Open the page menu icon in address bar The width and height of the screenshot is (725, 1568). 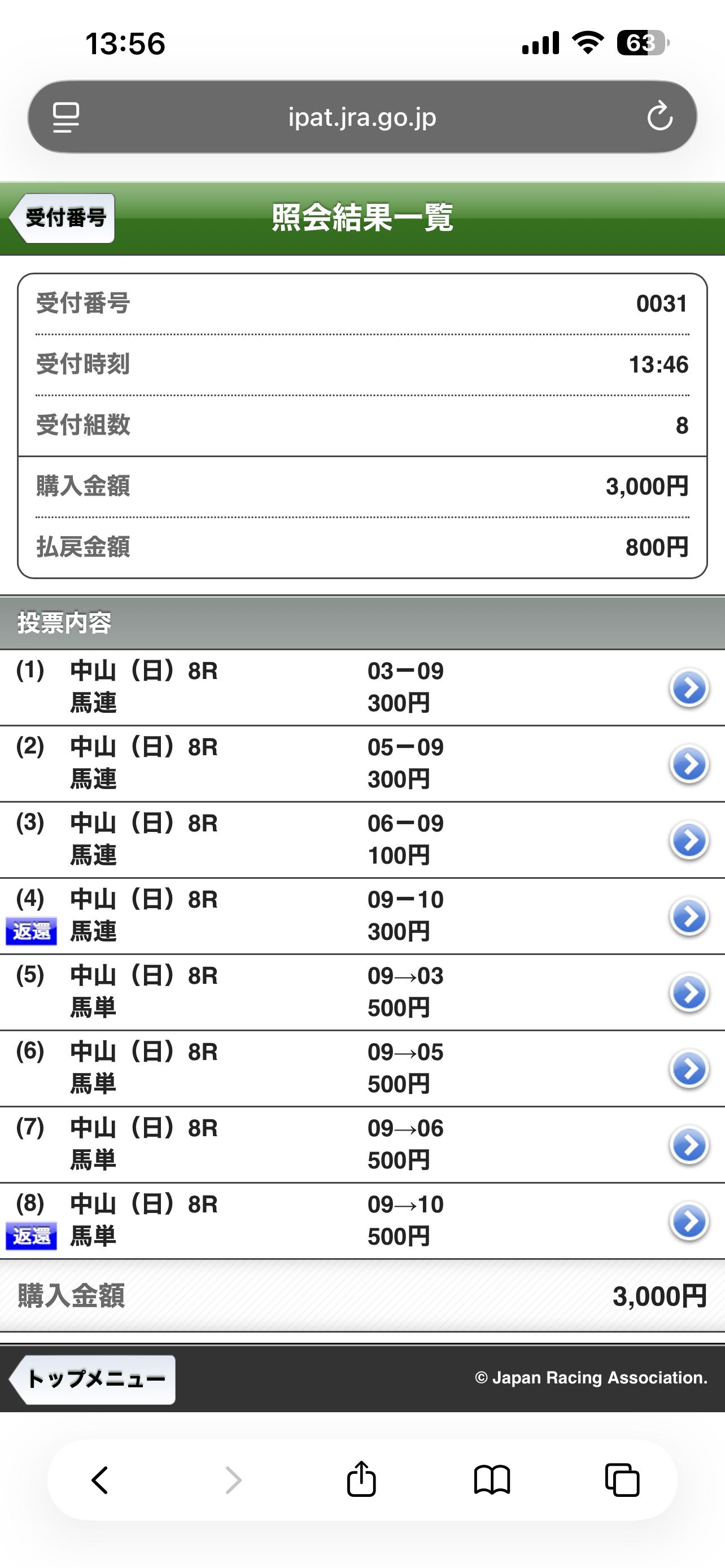[65, 116]
